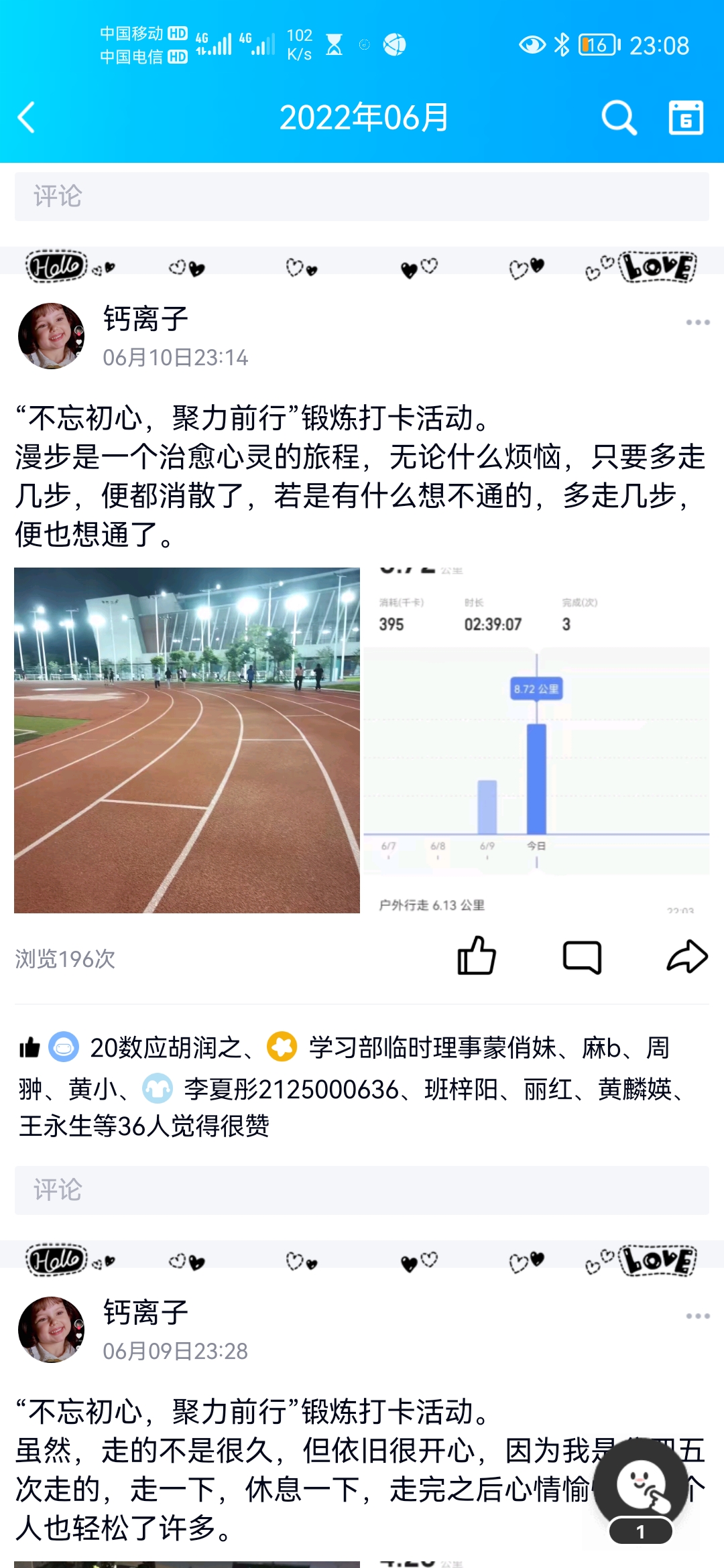Like the June 10 post
This screenshot has width=724, height=1568.
[x=477, y=956]
